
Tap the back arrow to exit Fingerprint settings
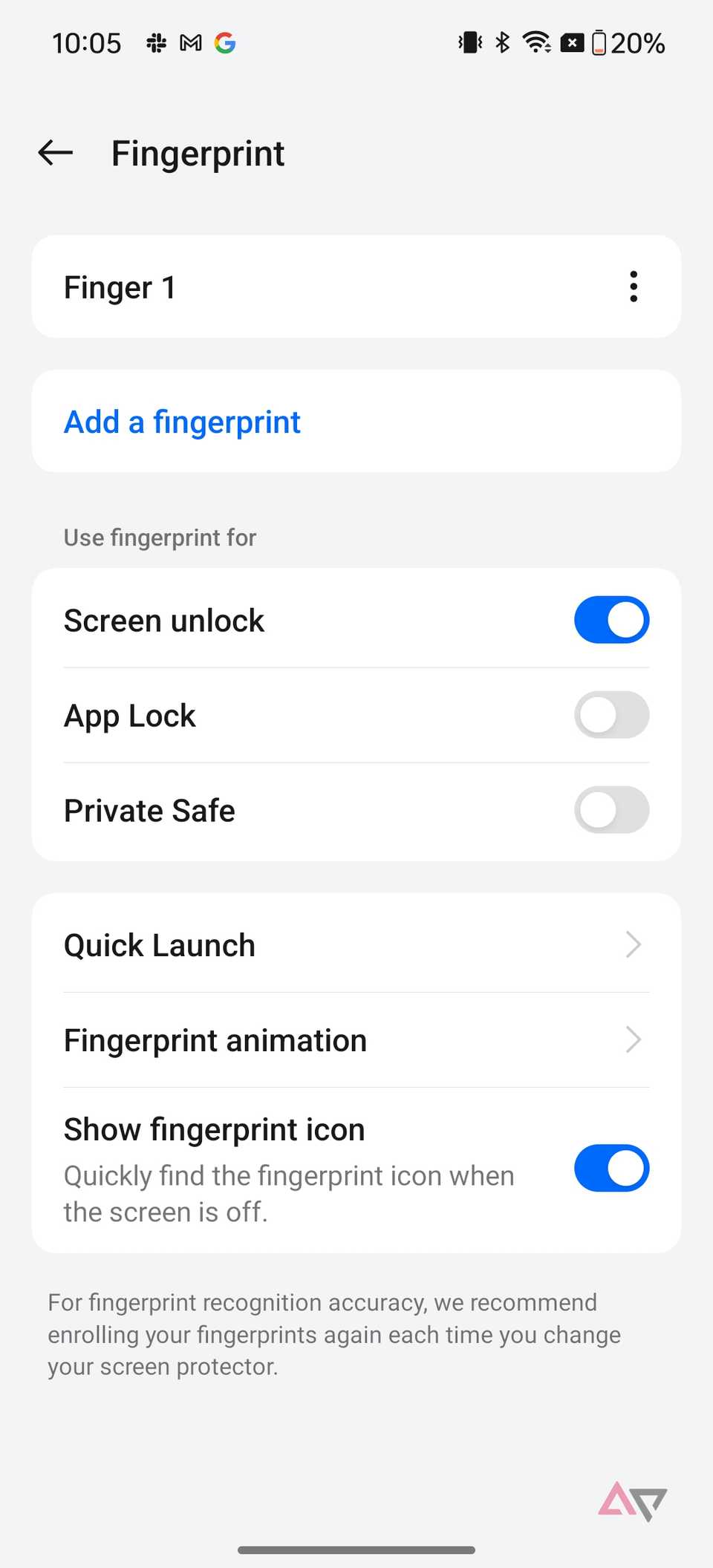53,152
